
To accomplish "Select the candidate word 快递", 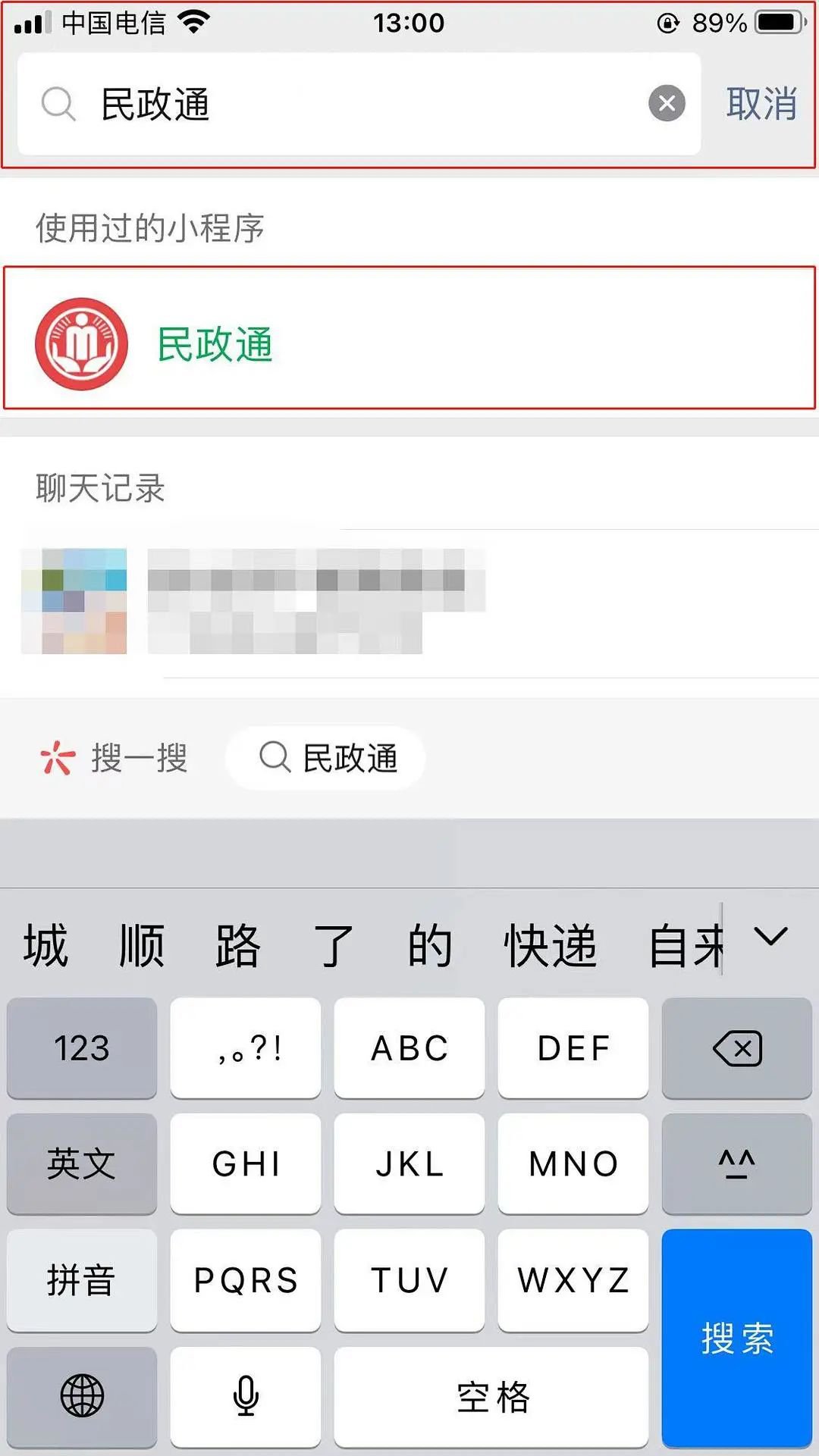I will pos(551,946).
